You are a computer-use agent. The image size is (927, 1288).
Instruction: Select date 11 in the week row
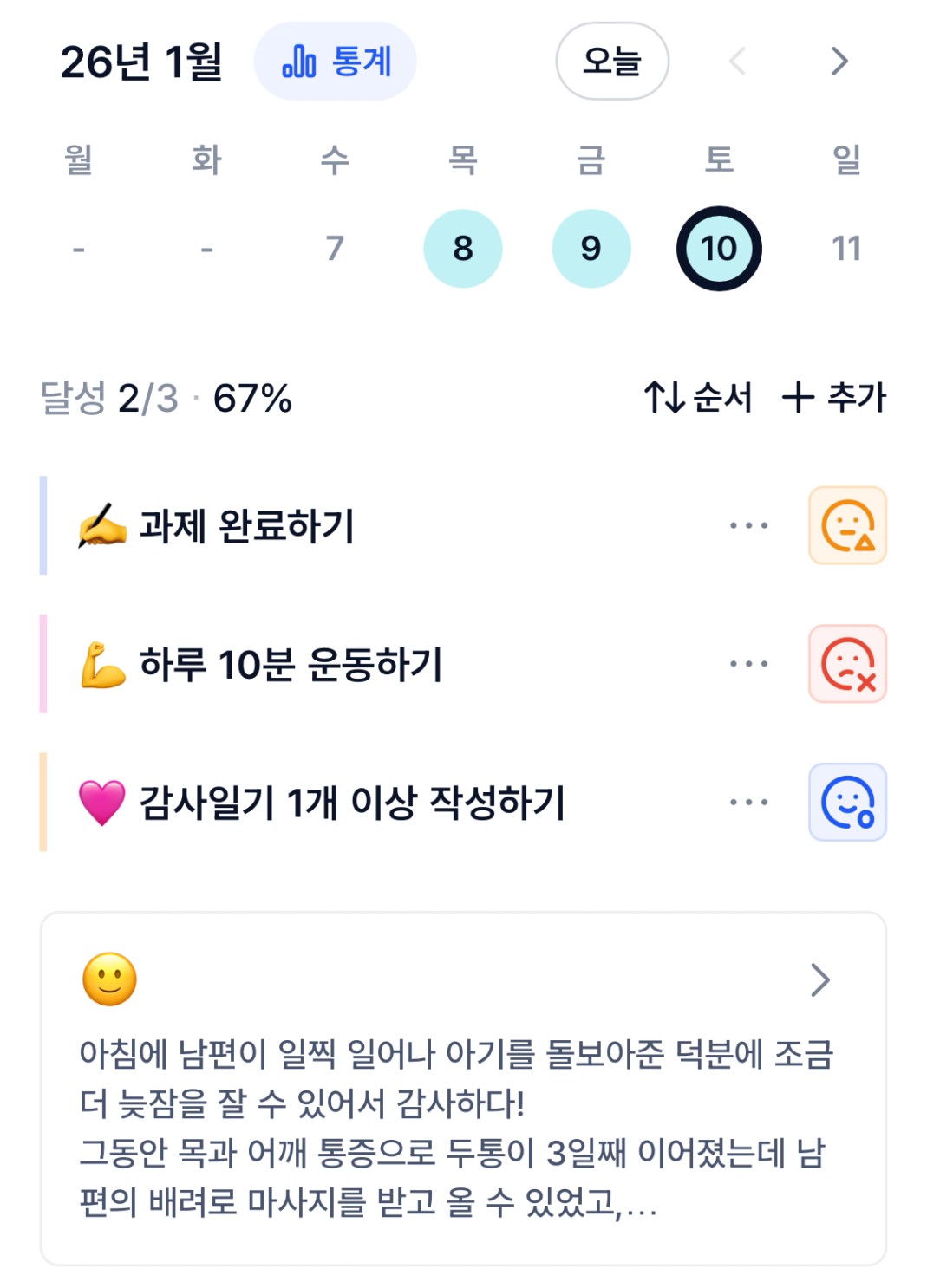pyautogui.click(x=846, y=249)
